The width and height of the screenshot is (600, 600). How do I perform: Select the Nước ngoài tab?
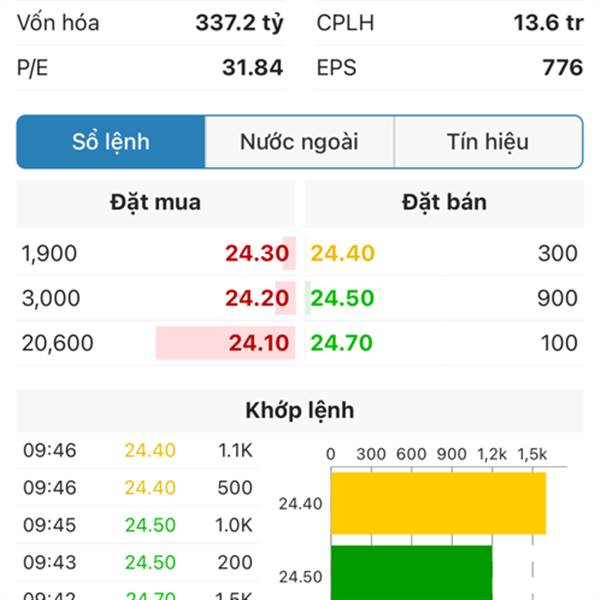point(299,142)
